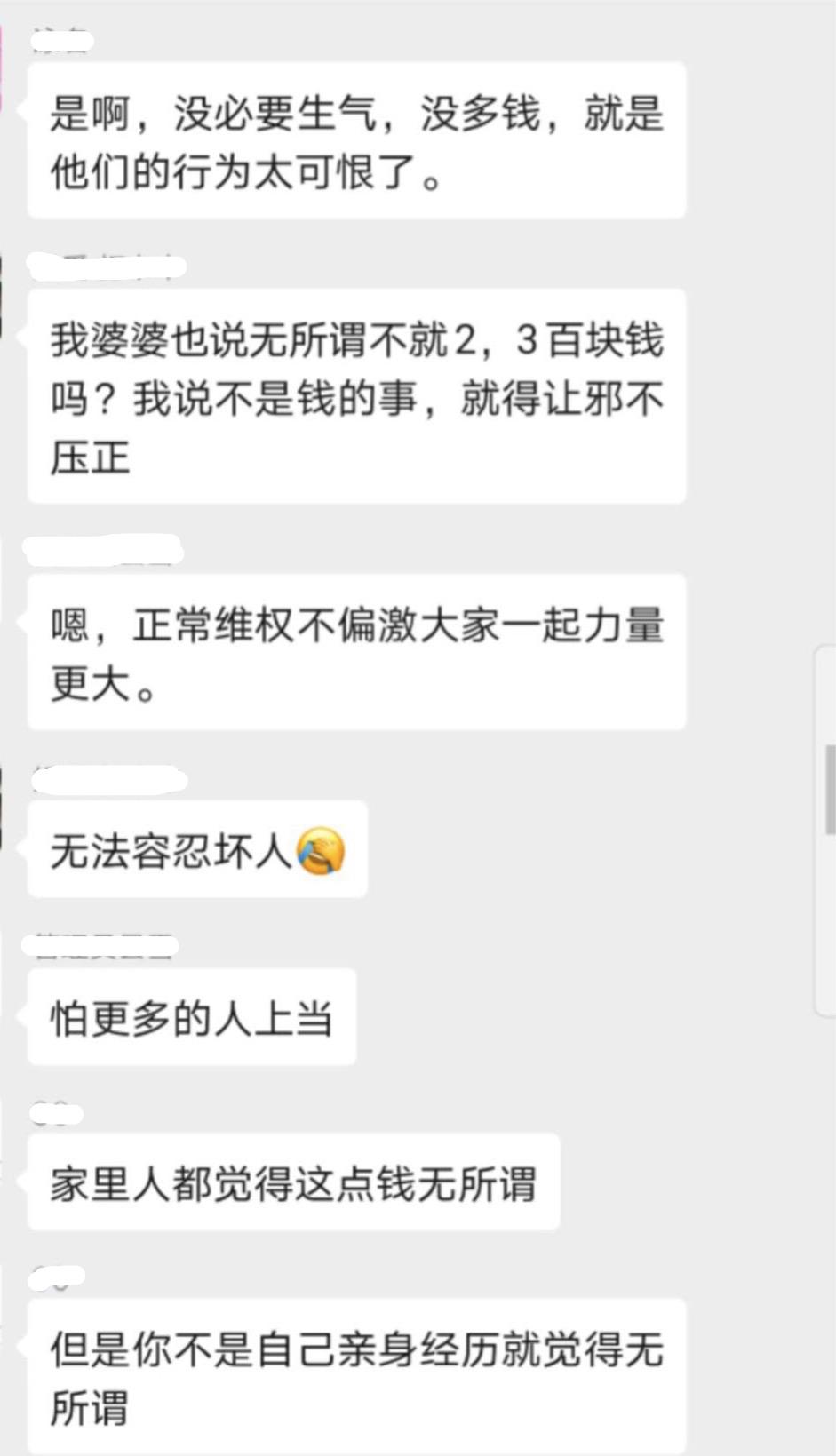This screenshot has width=836, height=1456.
Task: Tap the blurred sender name above '怕更多的人上当'
Action: [x=102, y=944]
